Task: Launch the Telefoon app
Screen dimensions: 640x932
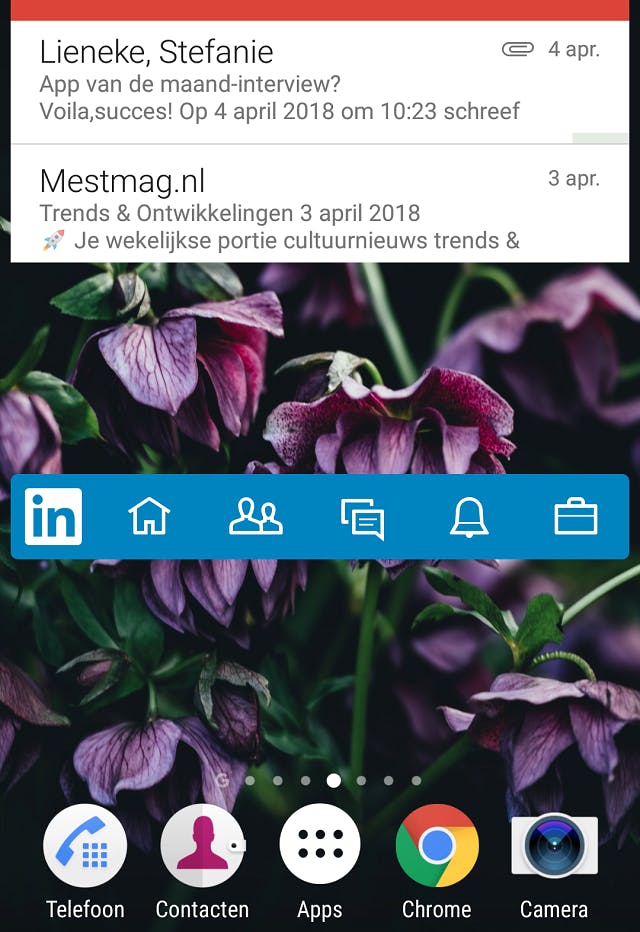Action: click(85, 846)
